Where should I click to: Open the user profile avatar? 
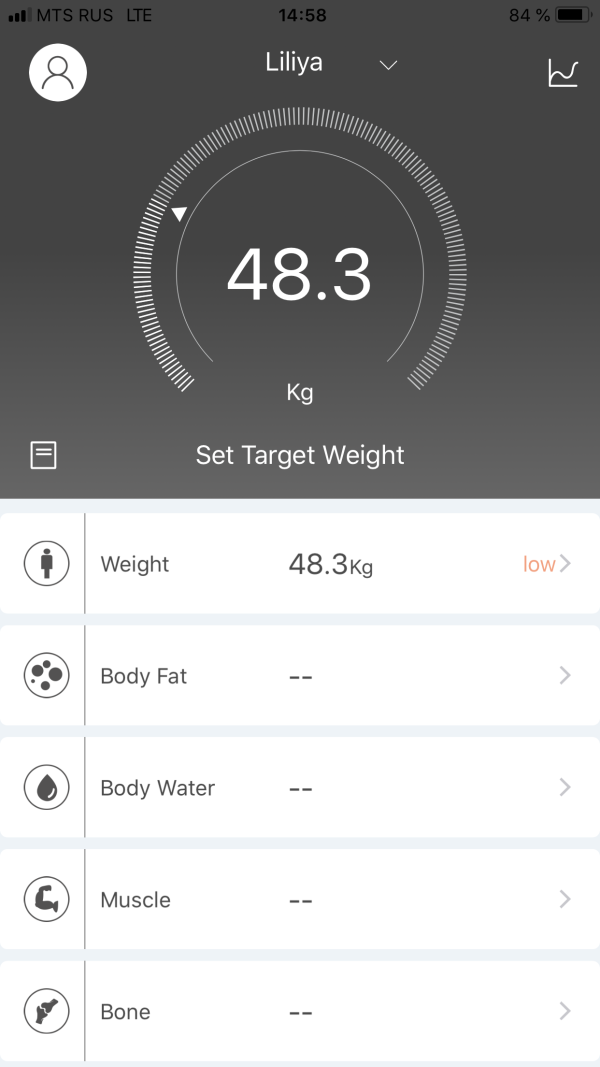58,72
